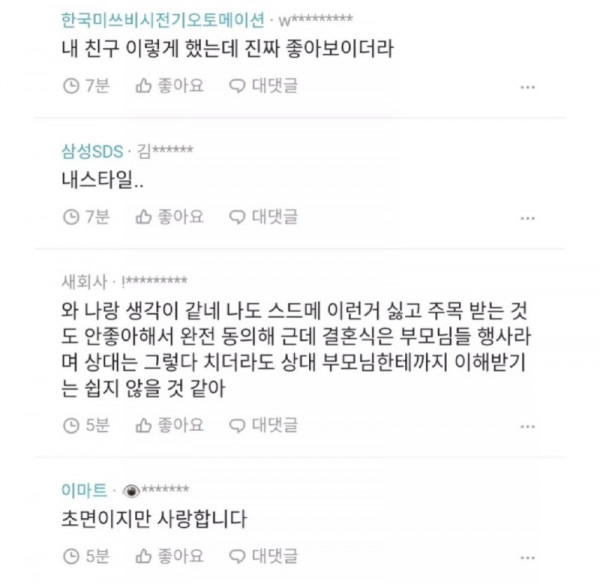Viewport: 600px width, 584px height.
Task: Open overflow menu on 새회사 comment
Action: [x=528, y=424]
